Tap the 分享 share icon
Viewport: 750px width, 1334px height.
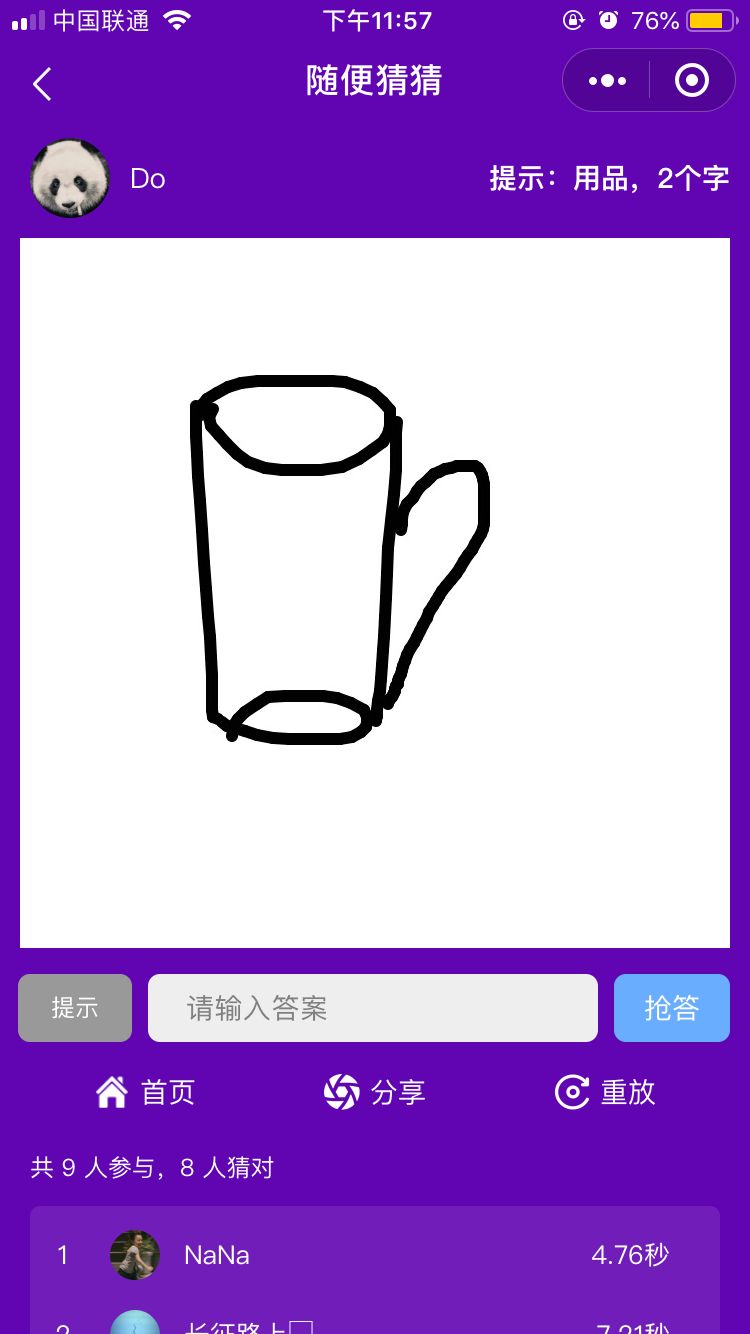pyautogui.click(x=341, y=1092)
